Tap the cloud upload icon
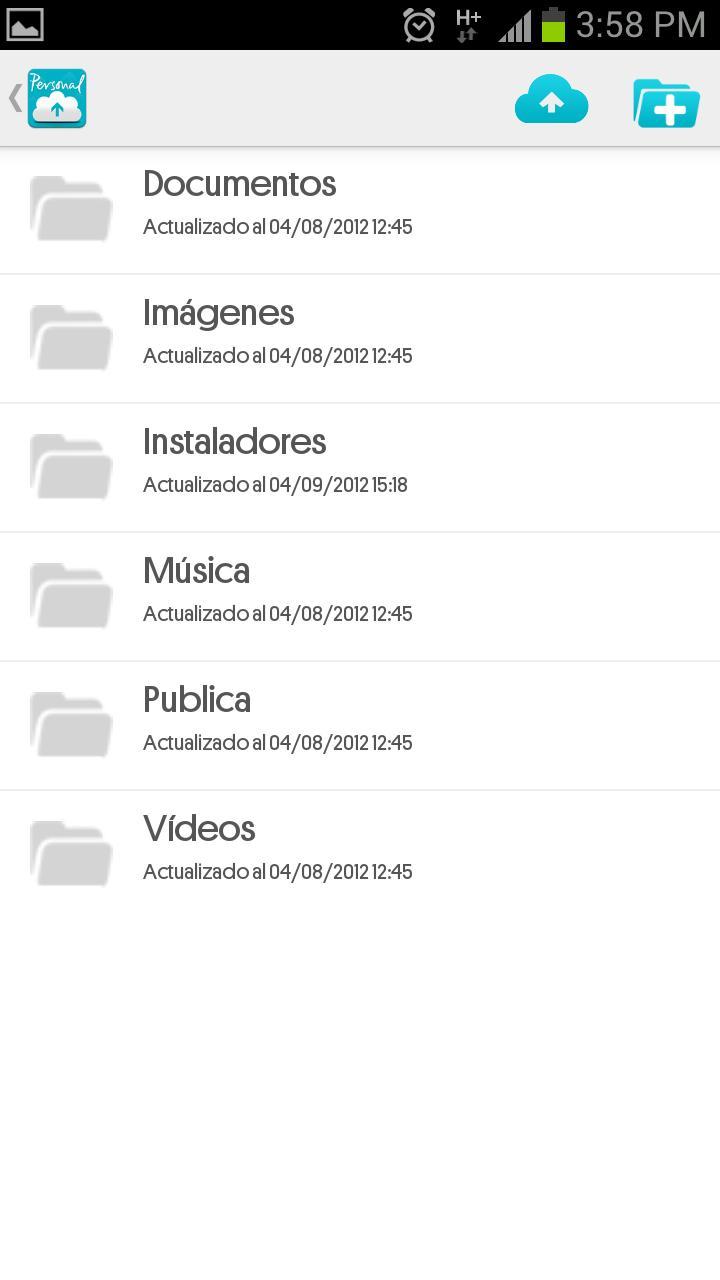Viewport: 720px width, 1280px height. click(551, 99)
